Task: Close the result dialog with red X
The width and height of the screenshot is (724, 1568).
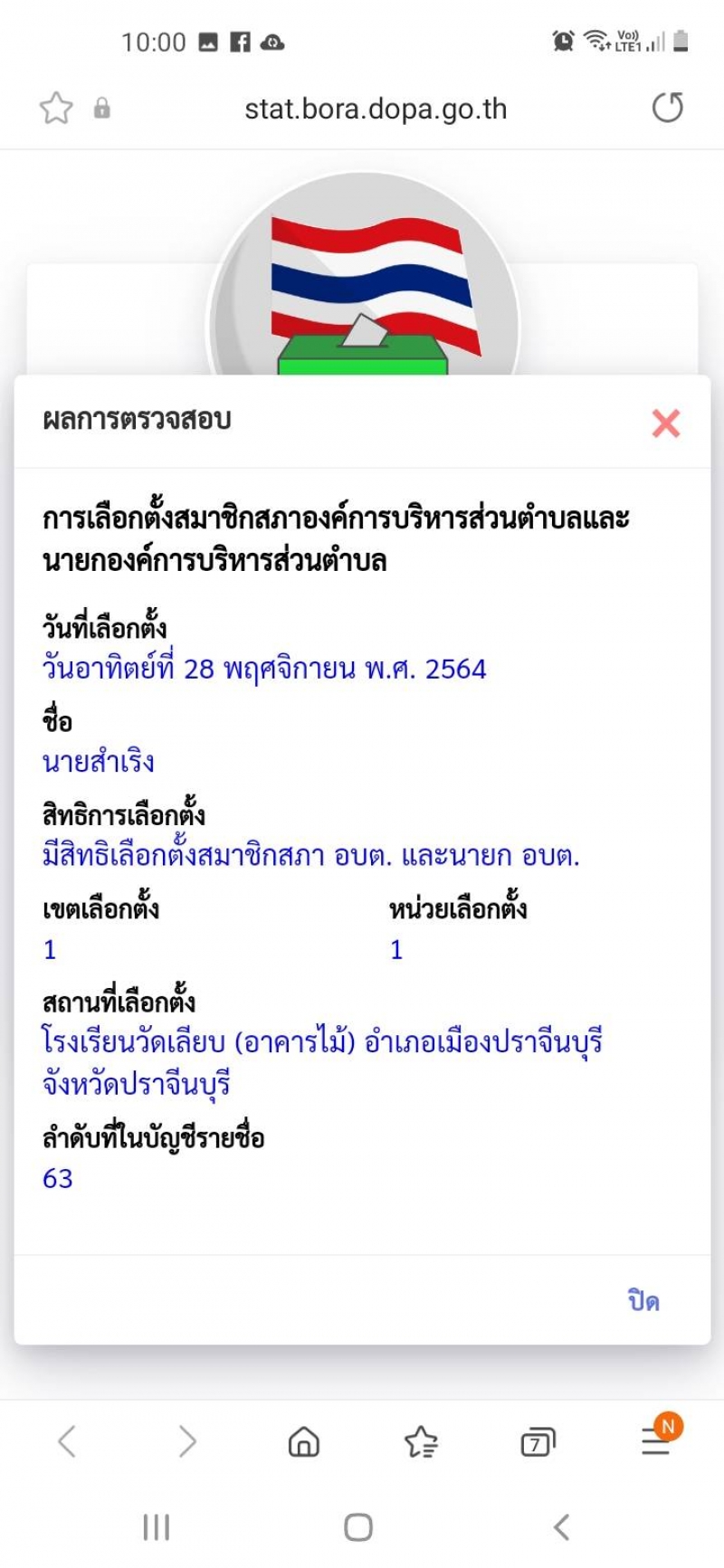Action: (665, 423)
